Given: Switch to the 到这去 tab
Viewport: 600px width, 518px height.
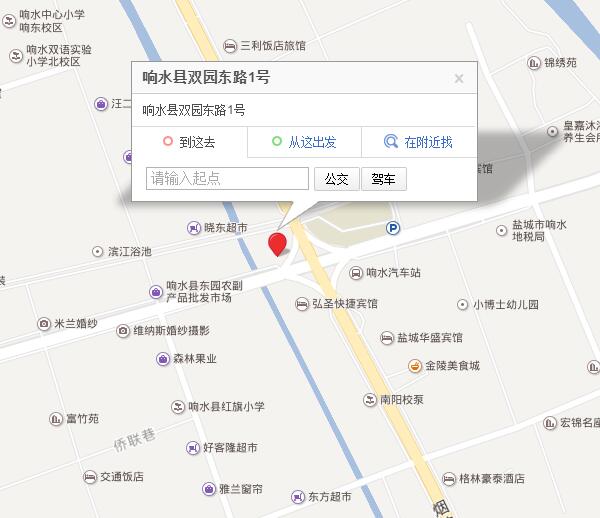Looking at the screenshot, I should pos(190,142).
